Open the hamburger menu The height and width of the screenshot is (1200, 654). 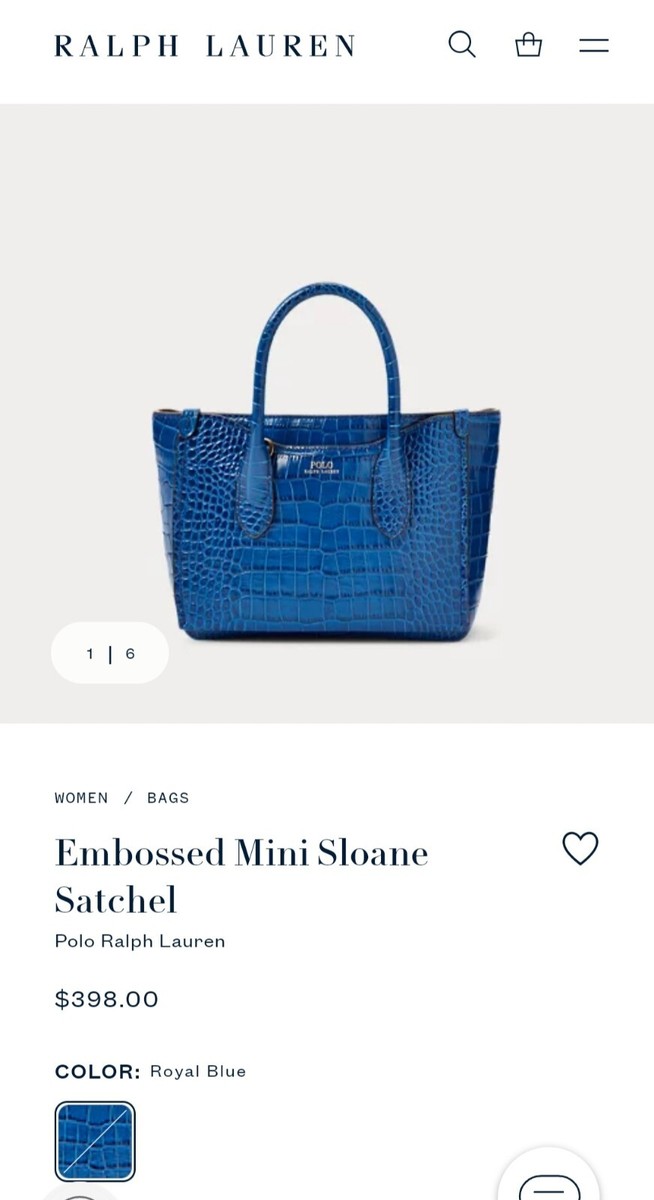[x=594, y=45]
